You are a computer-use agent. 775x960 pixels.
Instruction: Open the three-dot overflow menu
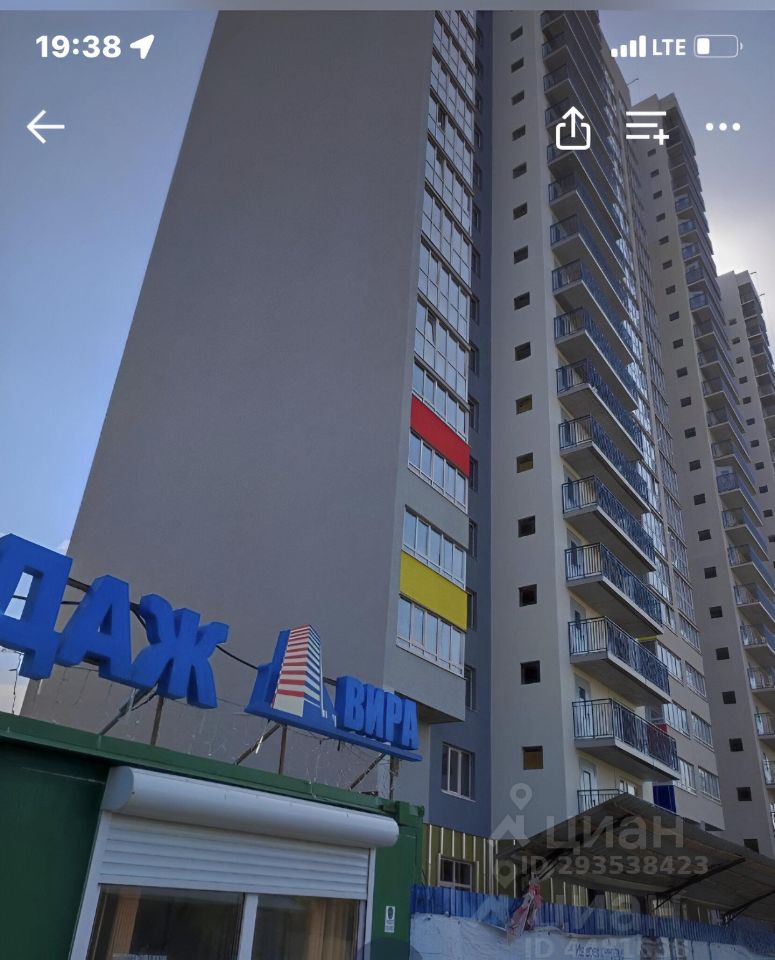tap(723, 127)
